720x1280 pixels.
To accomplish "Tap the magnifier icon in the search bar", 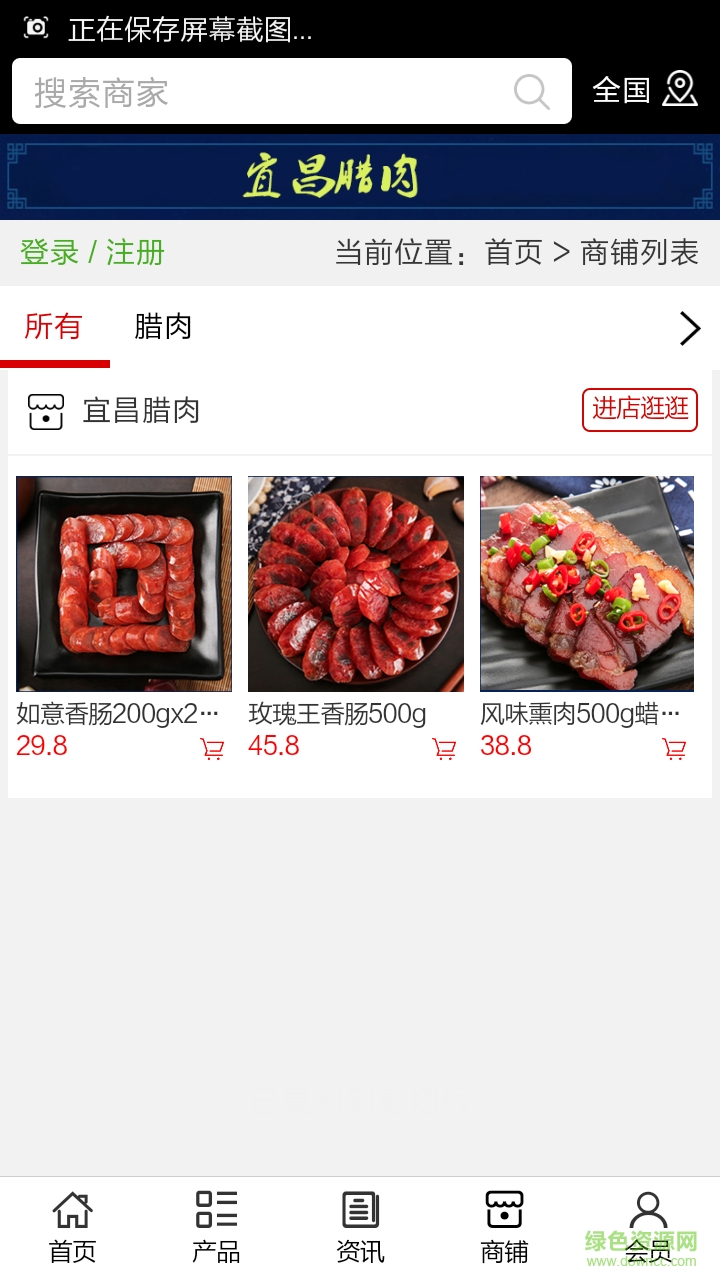I will coord(532,91).
